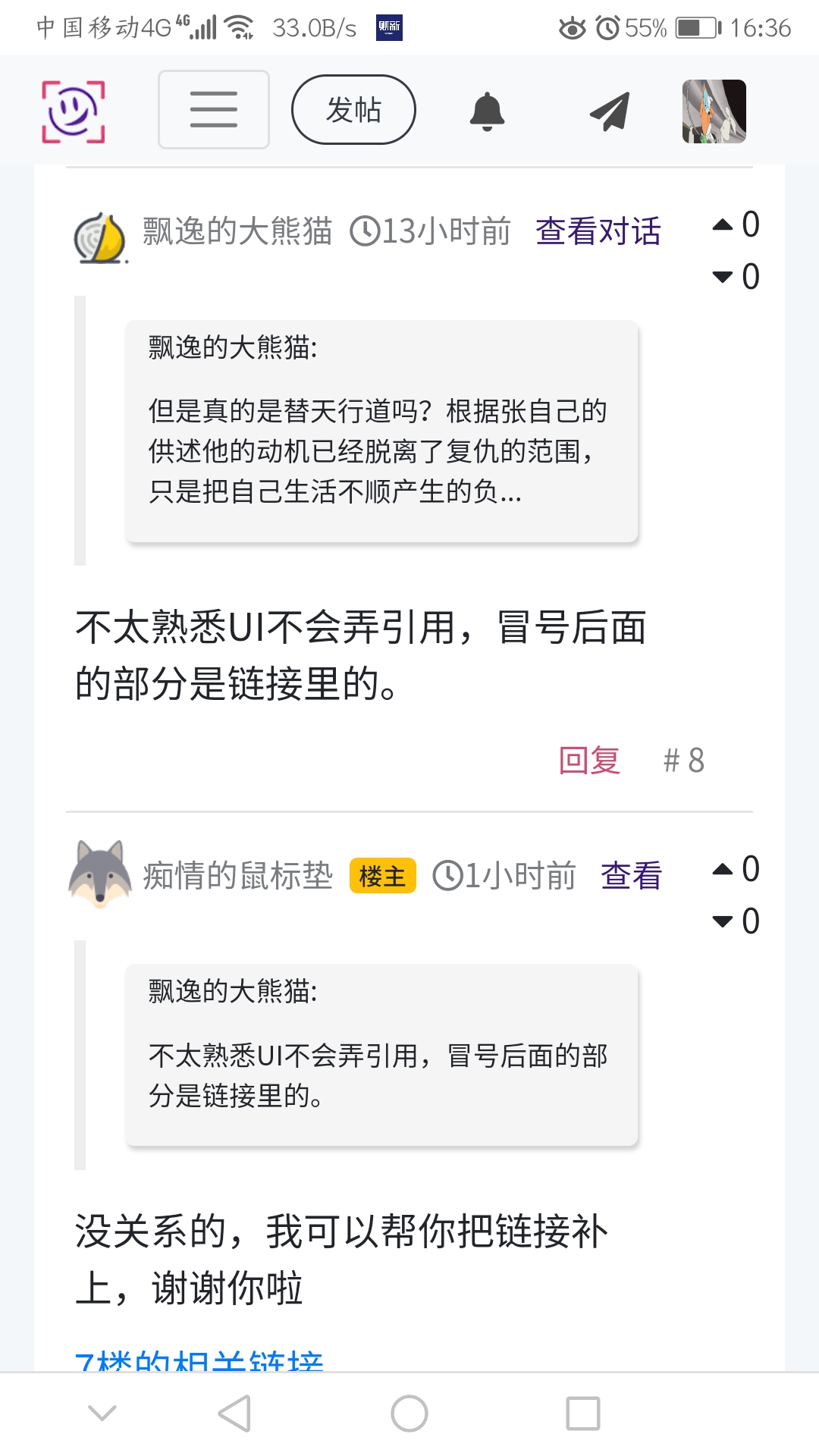819x1456 pixels.
Task: Open messages via the paper plane icon
Action: pos(610,111)
